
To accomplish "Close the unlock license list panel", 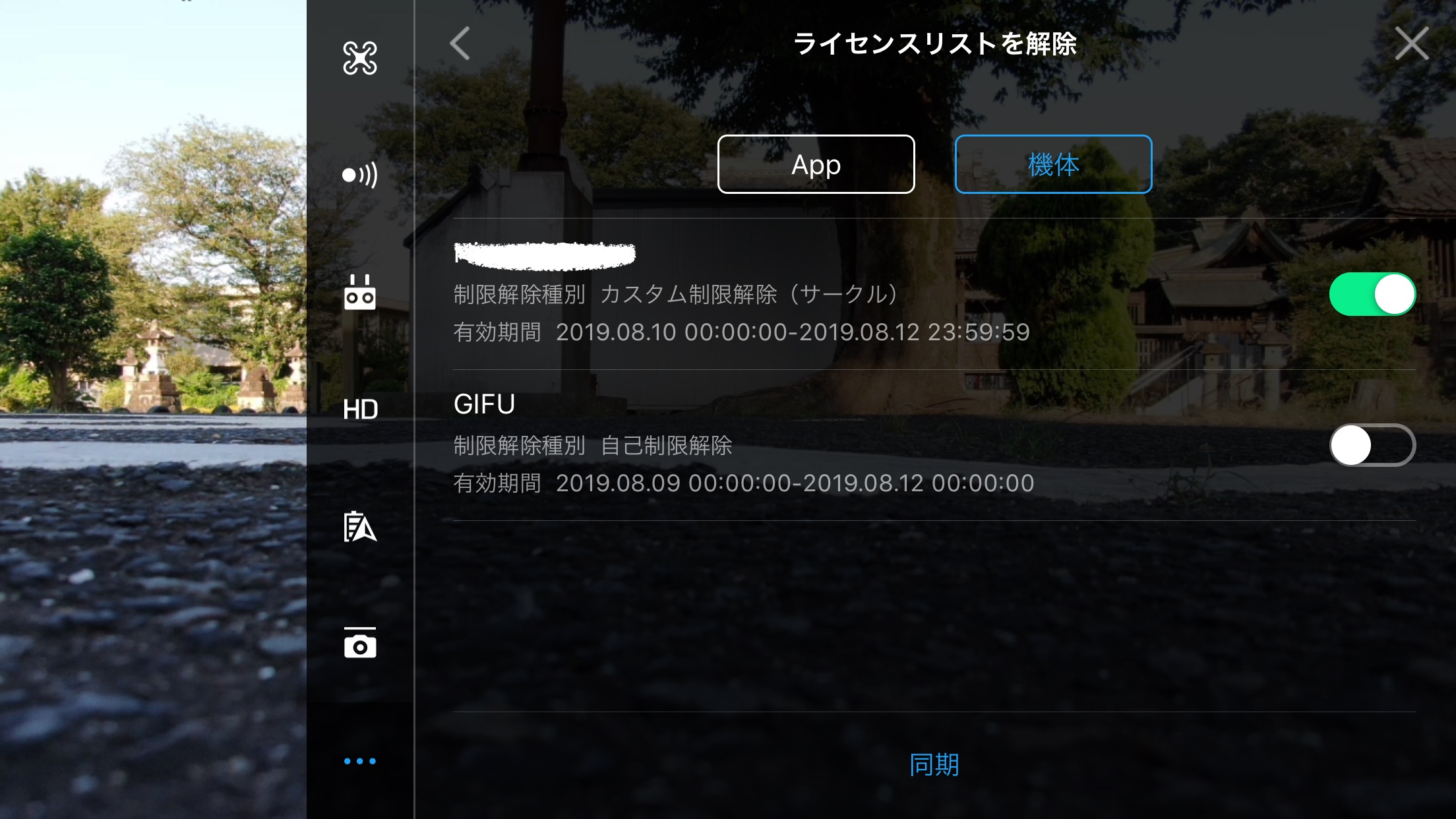I will (x=1411, y=44).
